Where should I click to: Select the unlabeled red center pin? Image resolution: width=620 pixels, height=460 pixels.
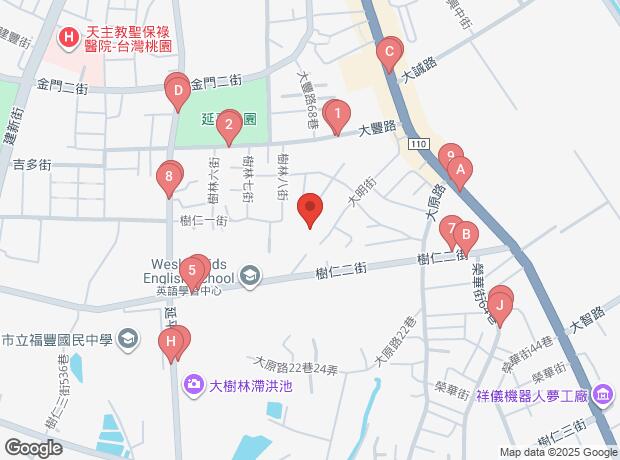(x=310, y=209)
